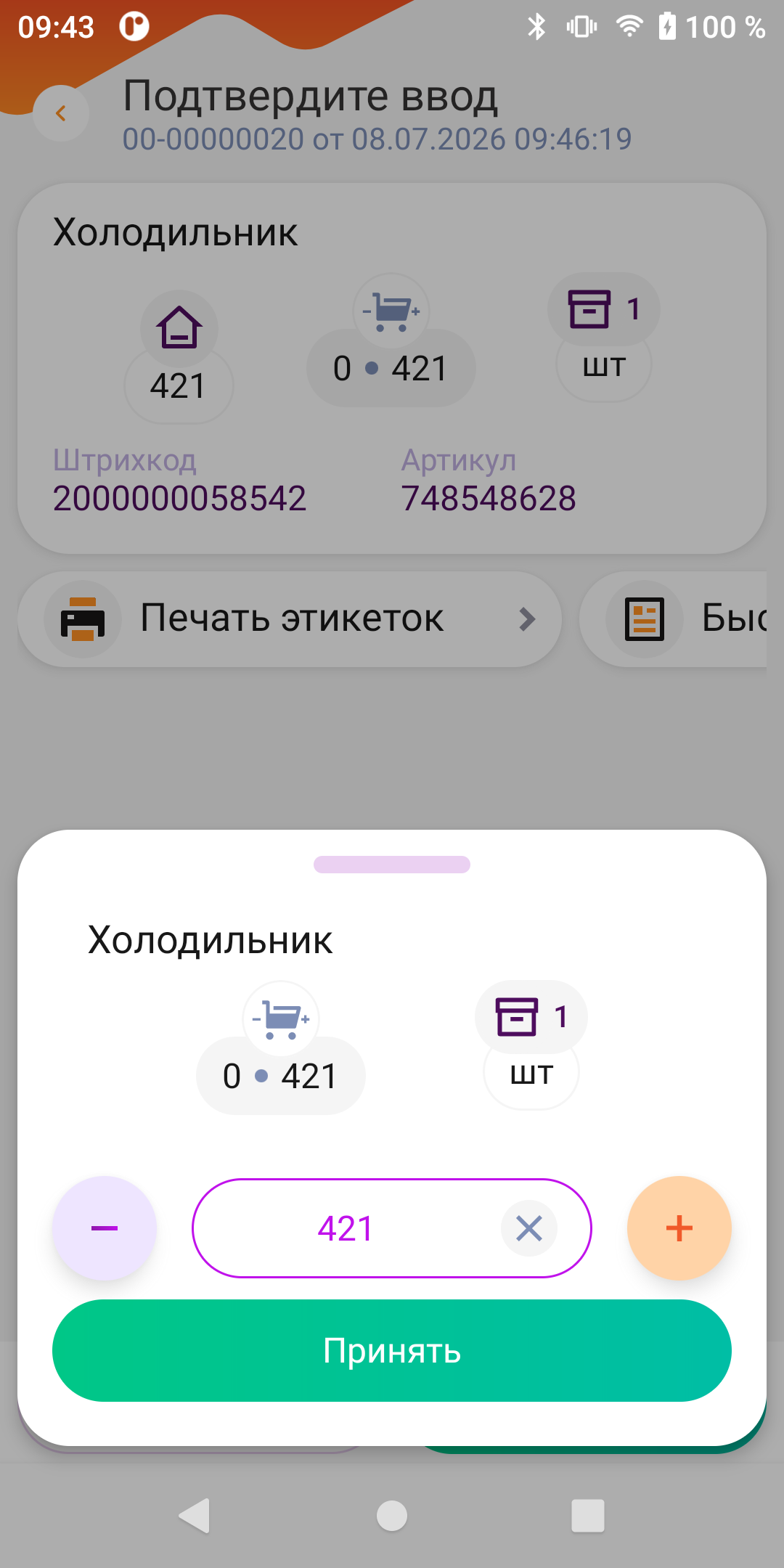Increase quantity with the plus button
This screenshot has height=1568, width=784.
coord(679,1228)
